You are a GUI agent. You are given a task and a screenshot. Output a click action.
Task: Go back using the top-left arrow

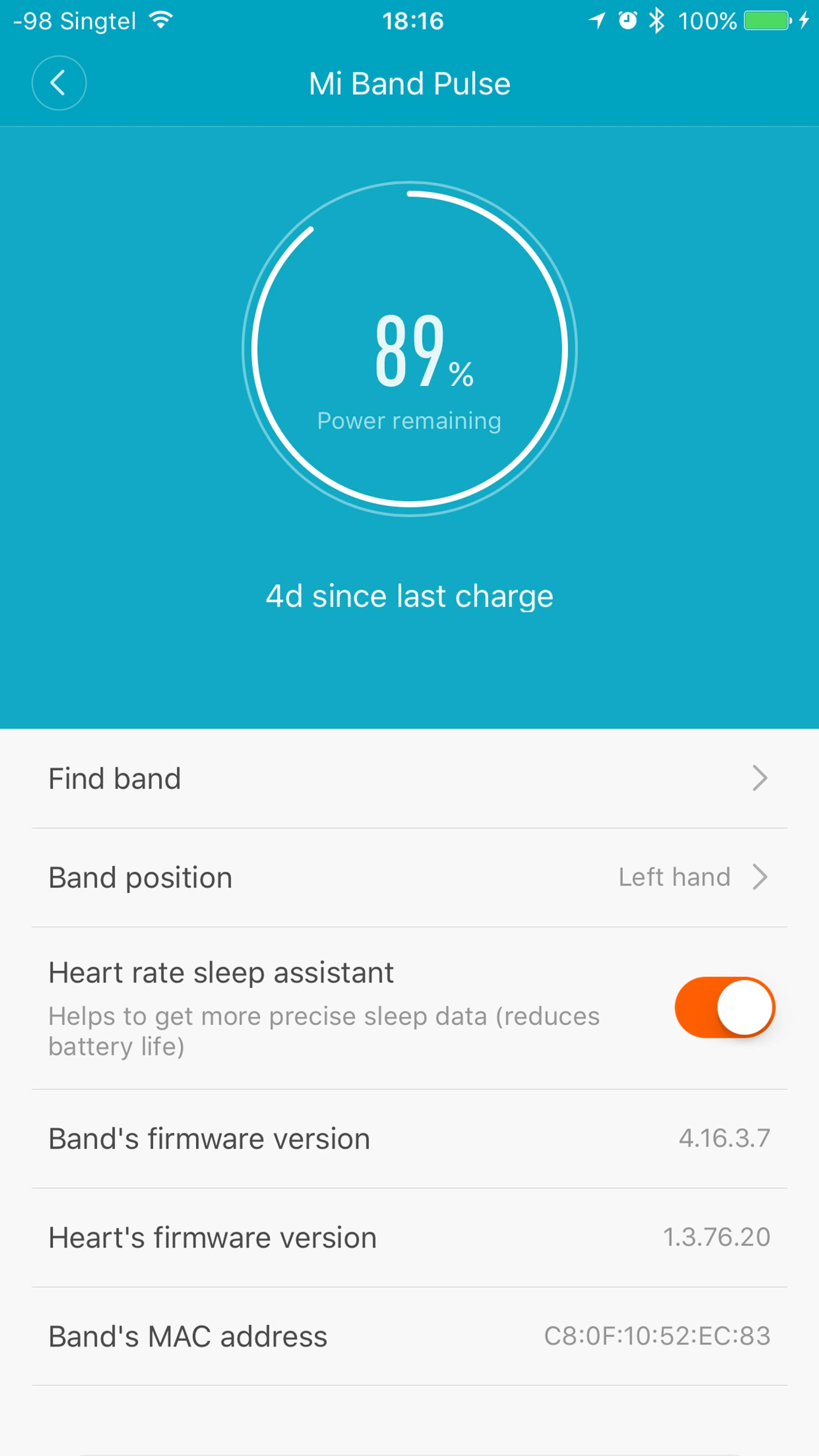(x=59, y=83)
